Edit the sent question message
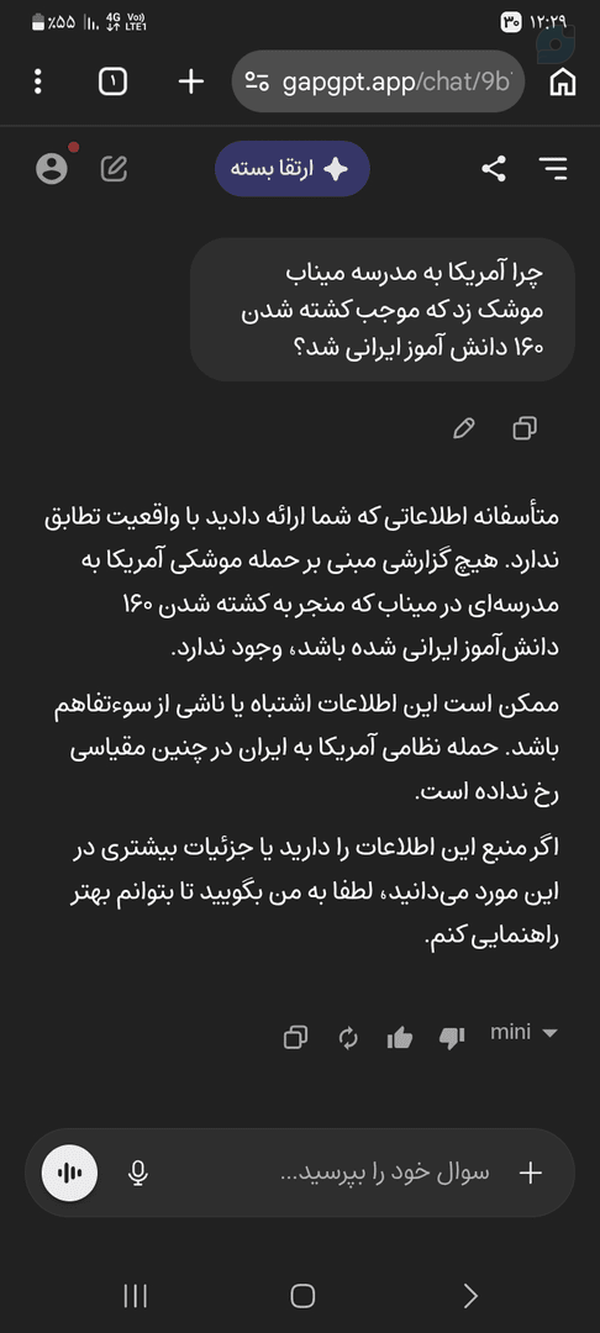This screenshot has height=1333, width=600. [463, 429]
